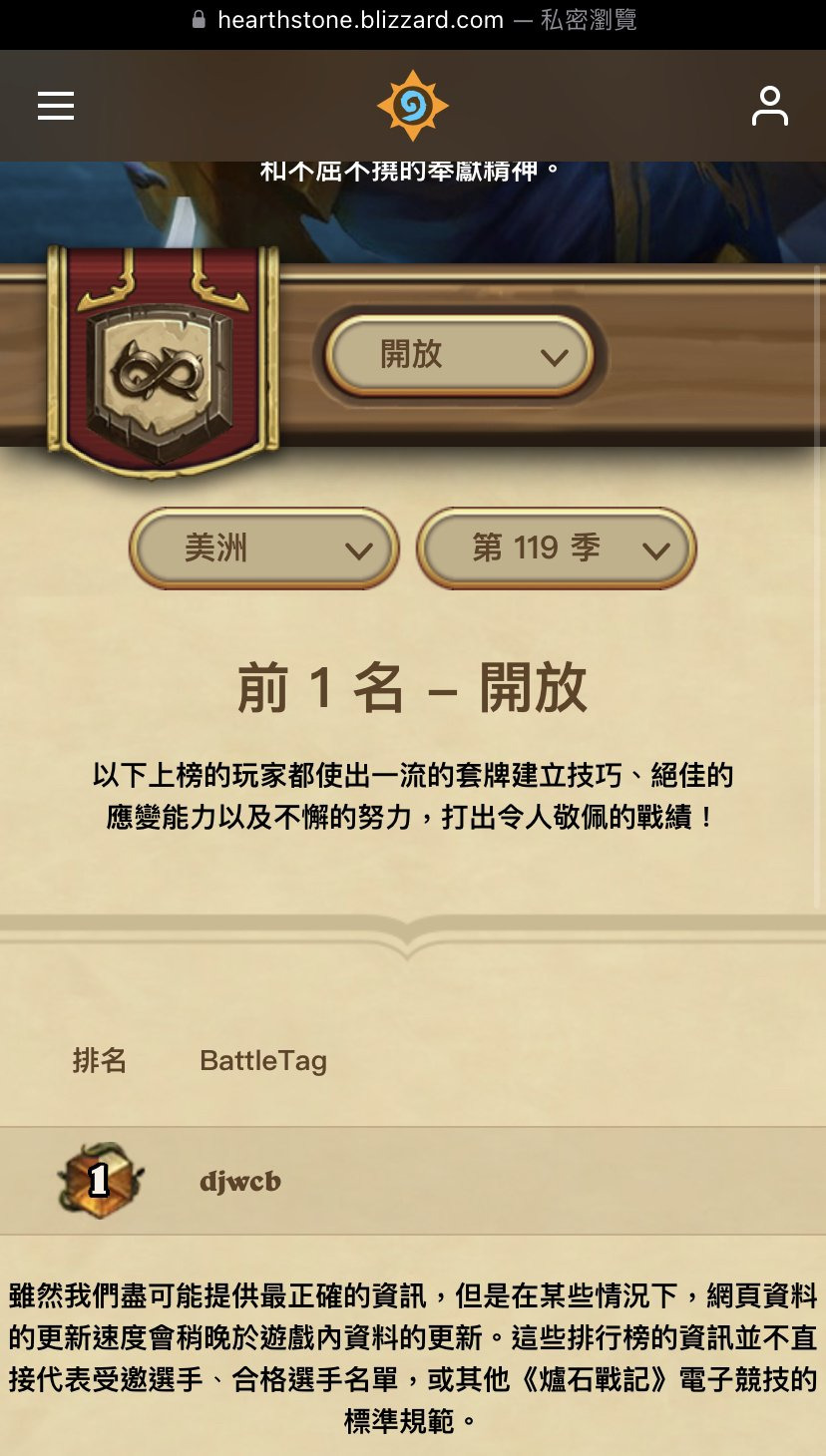Change season via 第 119 季 dropdown
The height and width of the screenshot is (1456, 826).
(x=556, y=548)
